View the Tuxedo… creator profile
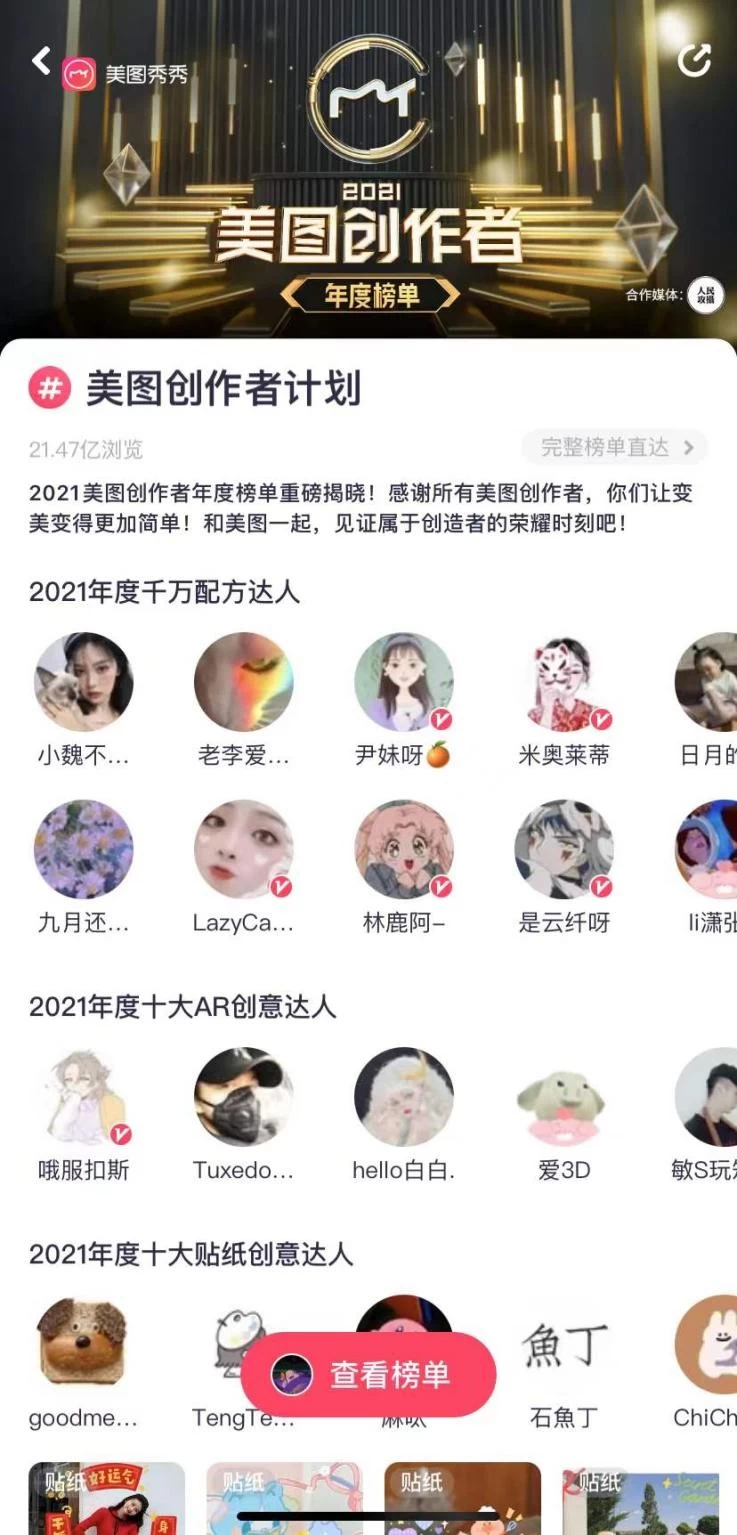 point(243,1097)
